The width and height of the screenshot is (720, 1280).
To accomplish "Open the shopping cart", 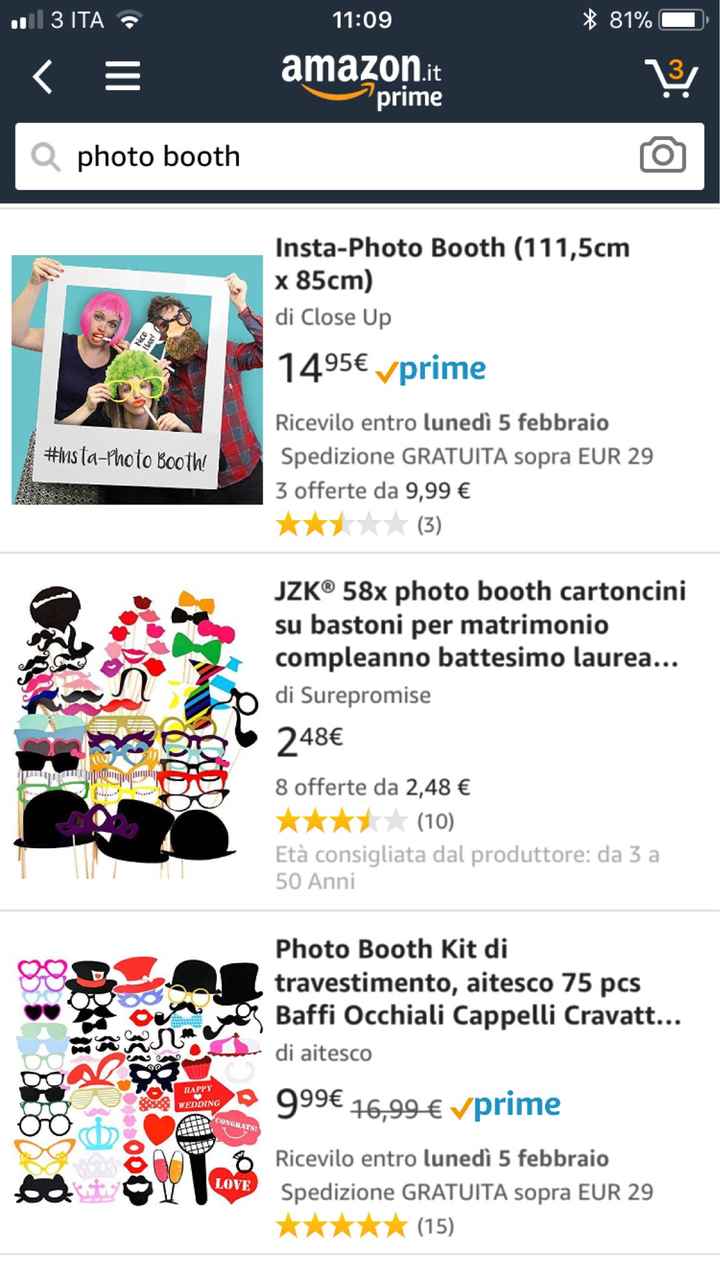I will (670, 77).
